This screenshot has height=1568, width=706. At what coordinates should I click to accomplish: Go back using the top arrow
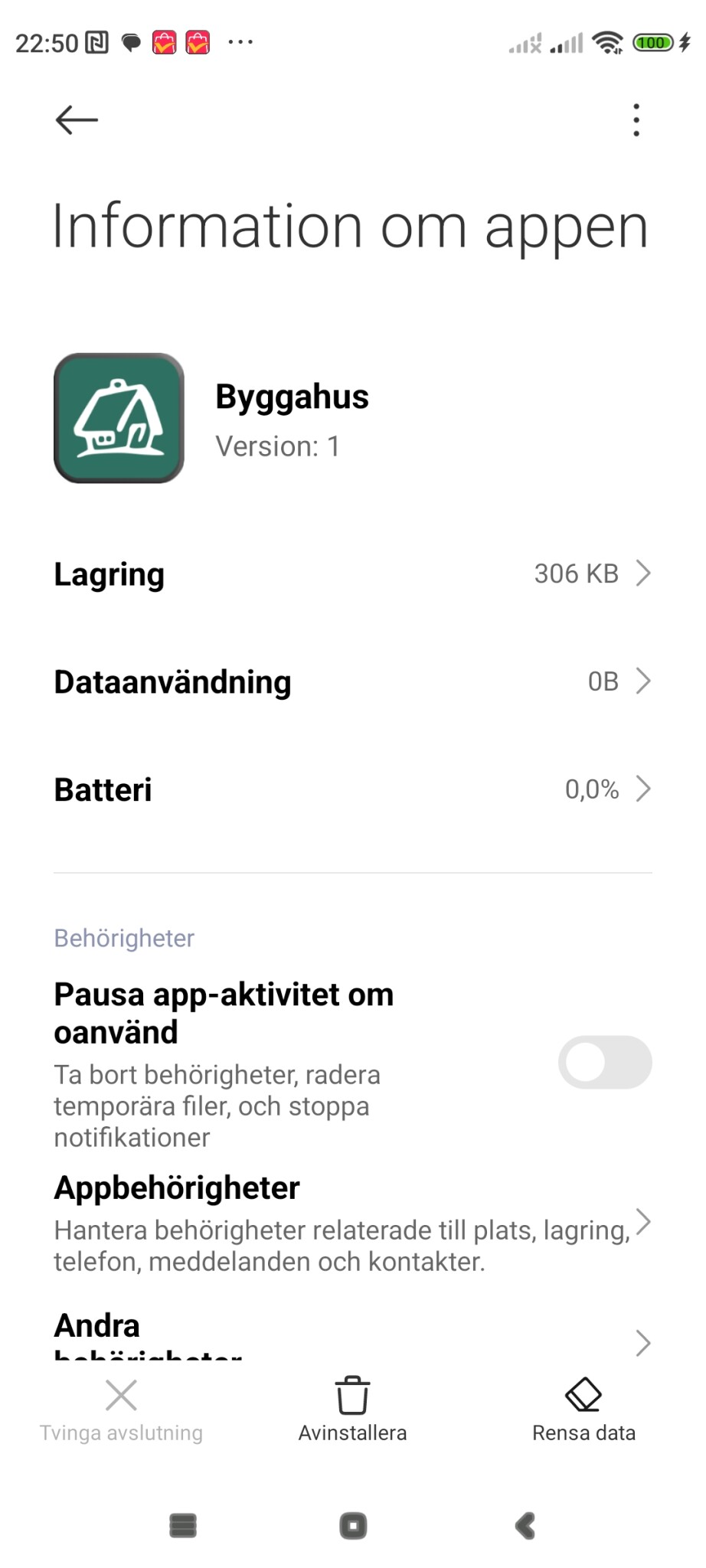click(77, 120)
